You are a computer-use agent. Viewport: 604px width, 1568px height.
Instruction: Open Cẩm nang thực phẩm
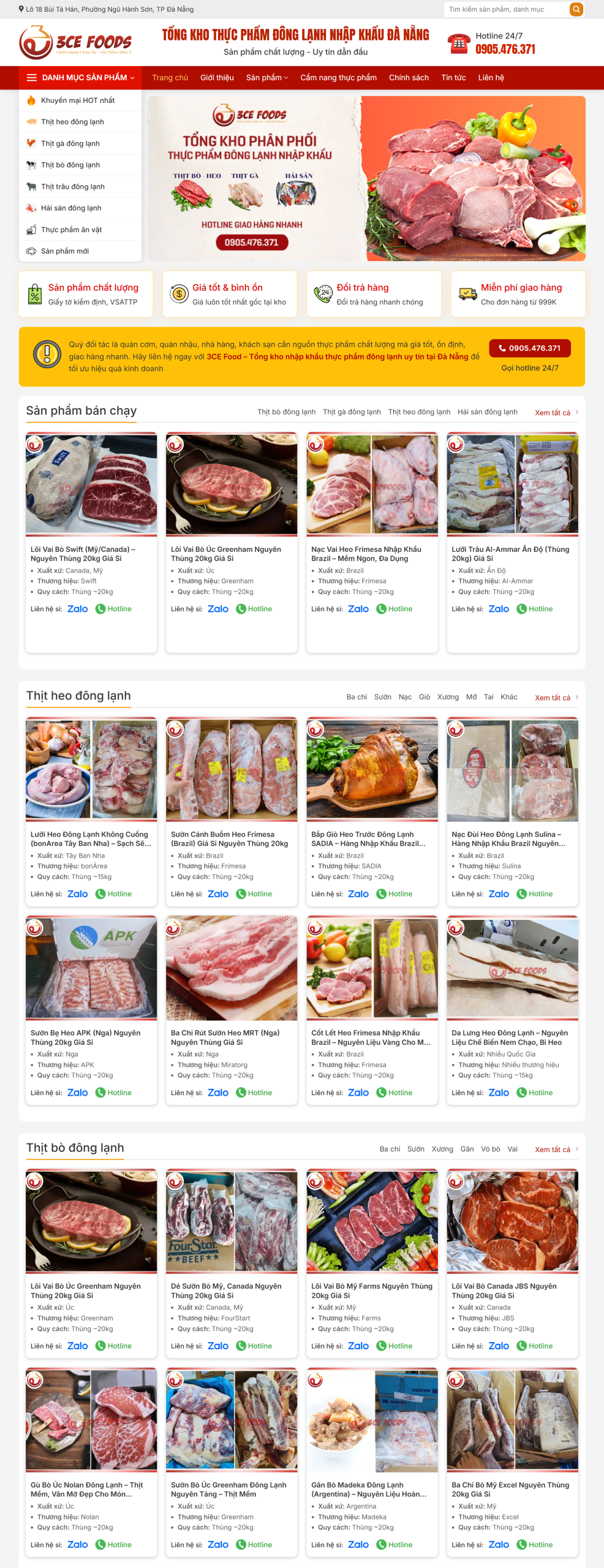(338, 78)
